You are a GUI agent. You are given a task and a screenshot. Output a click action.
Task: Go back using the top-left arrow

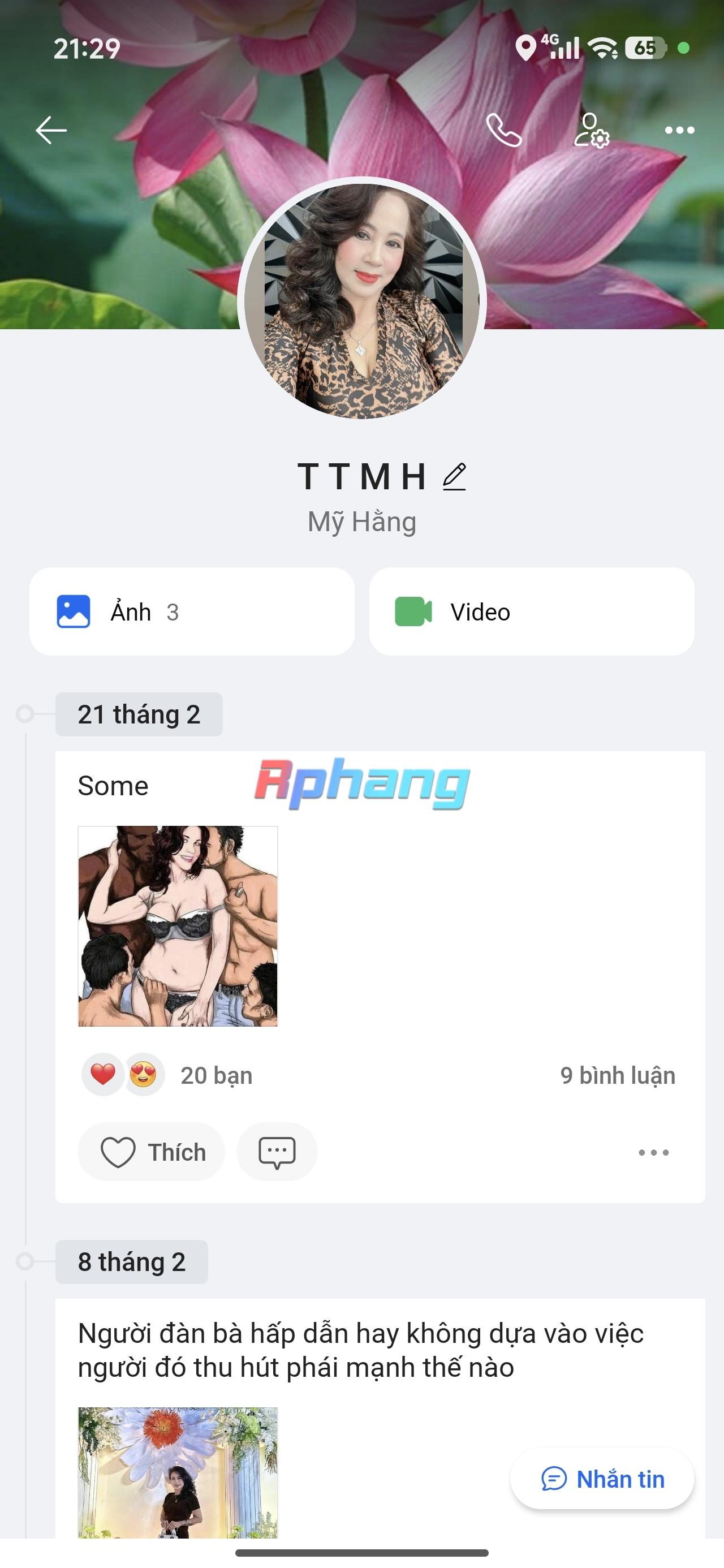(50, 130)
